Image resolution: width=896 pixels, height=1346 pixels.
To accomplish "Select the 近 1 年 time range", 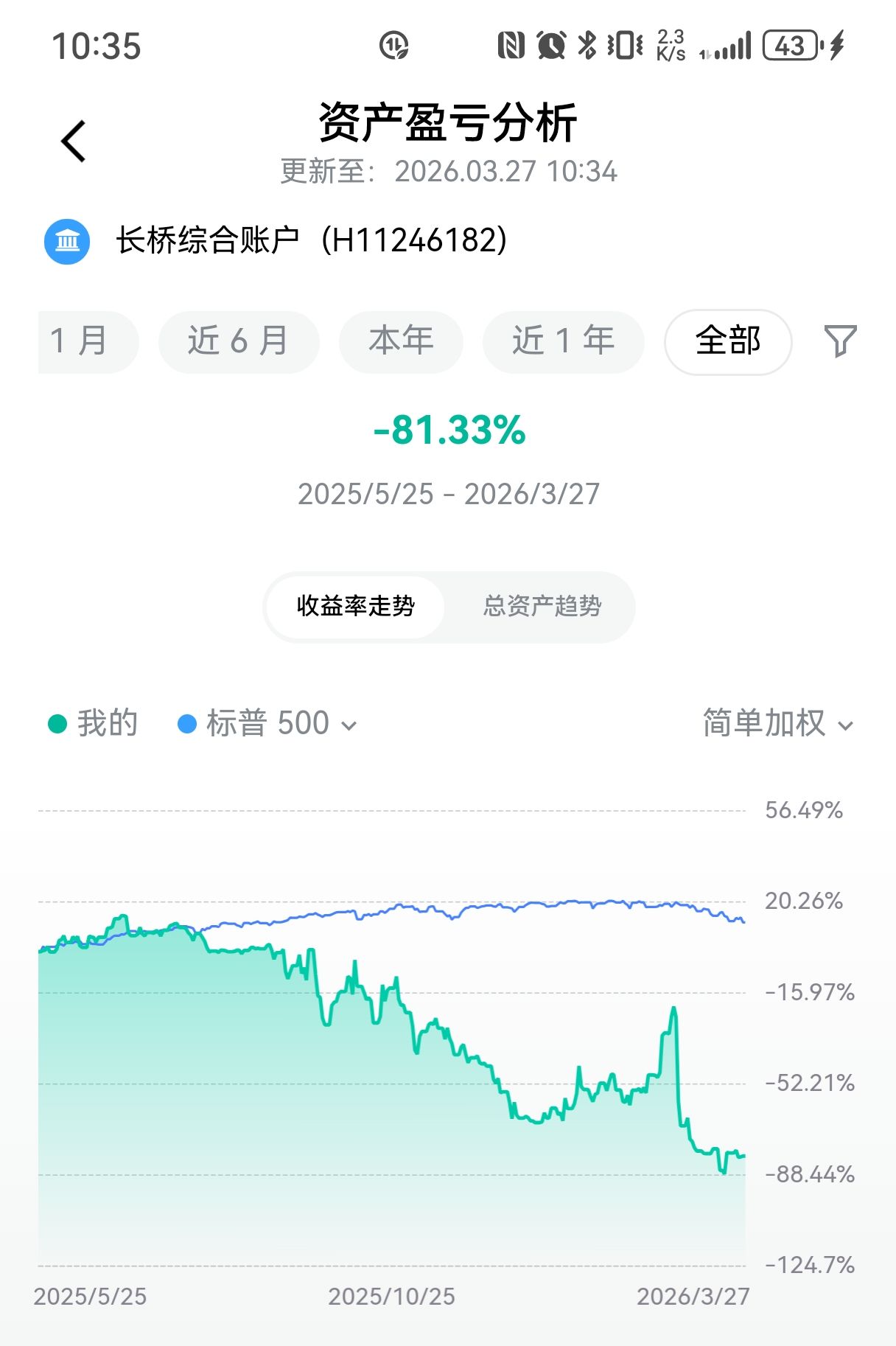I will (x=563, y=341).
